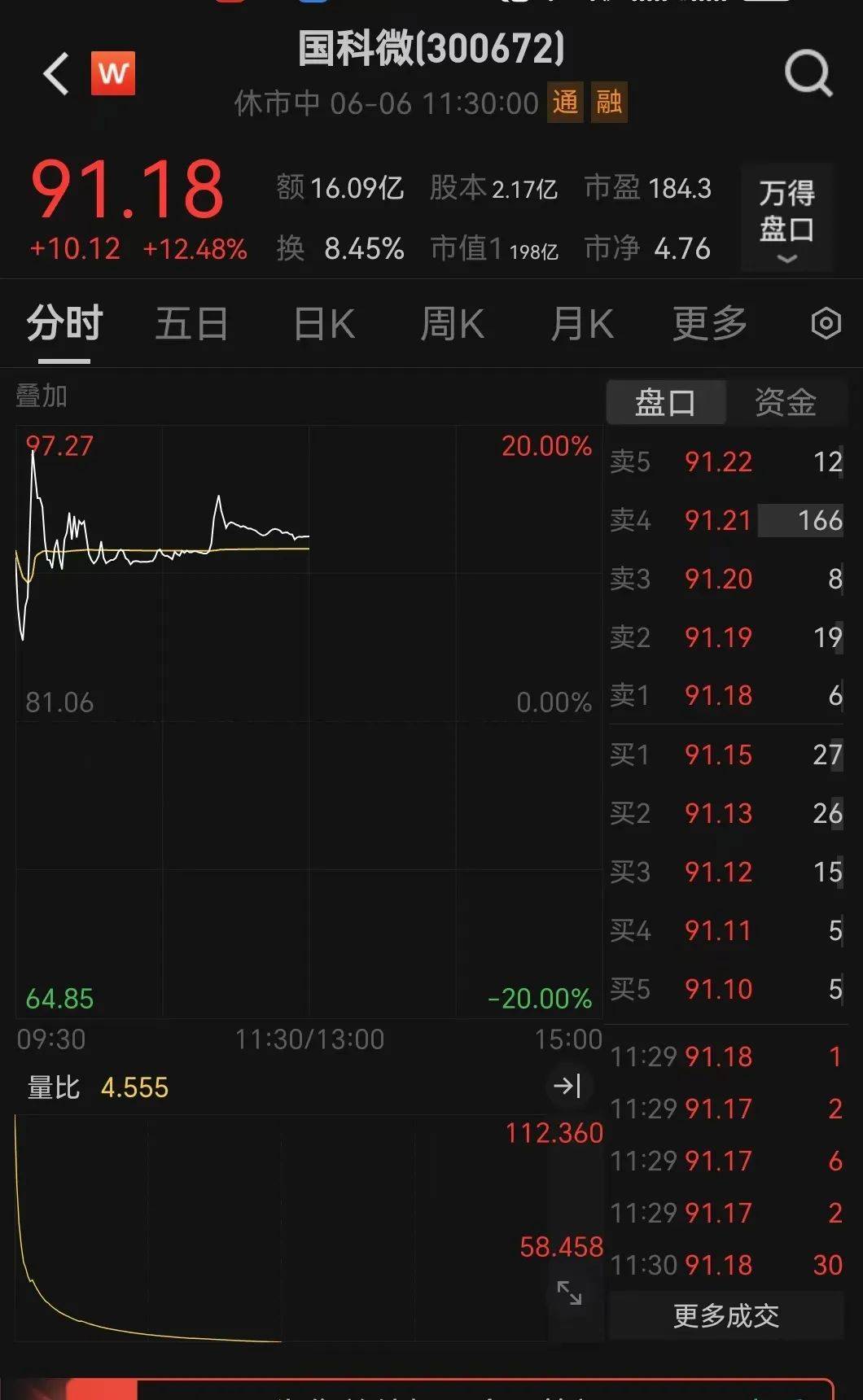View 更多成交 trade details

click(x=726, y=1315)
